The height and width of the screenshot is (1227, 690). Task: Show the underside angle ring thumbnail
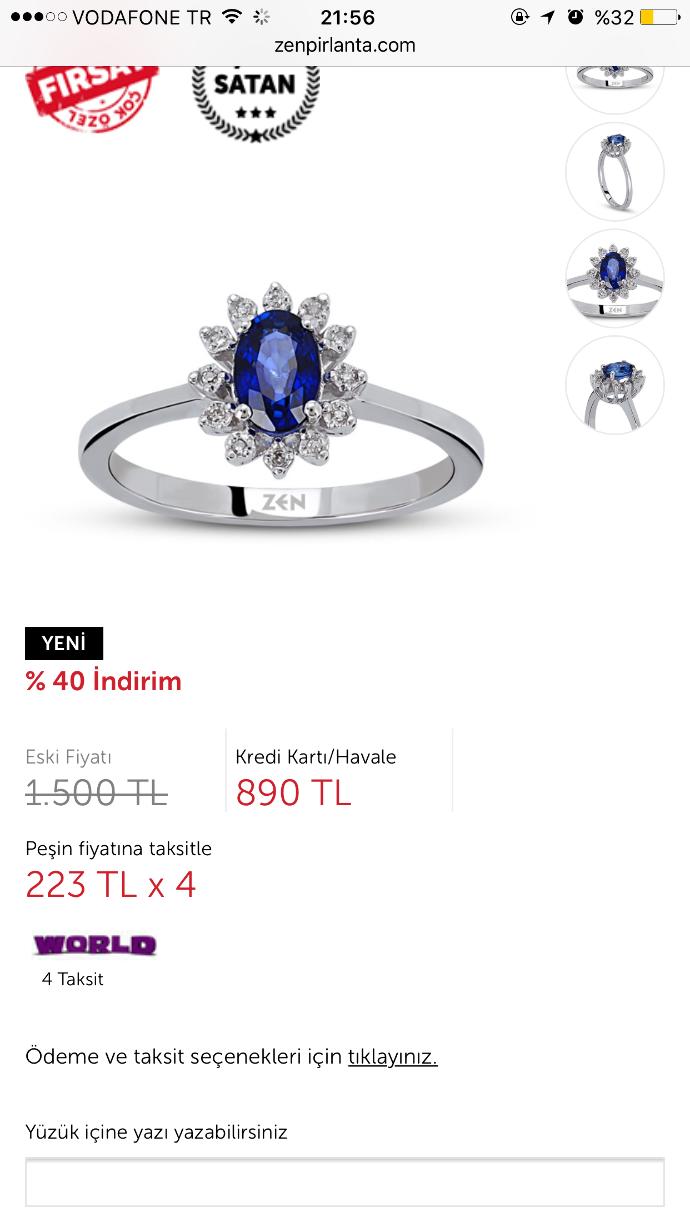click(614, 385)
